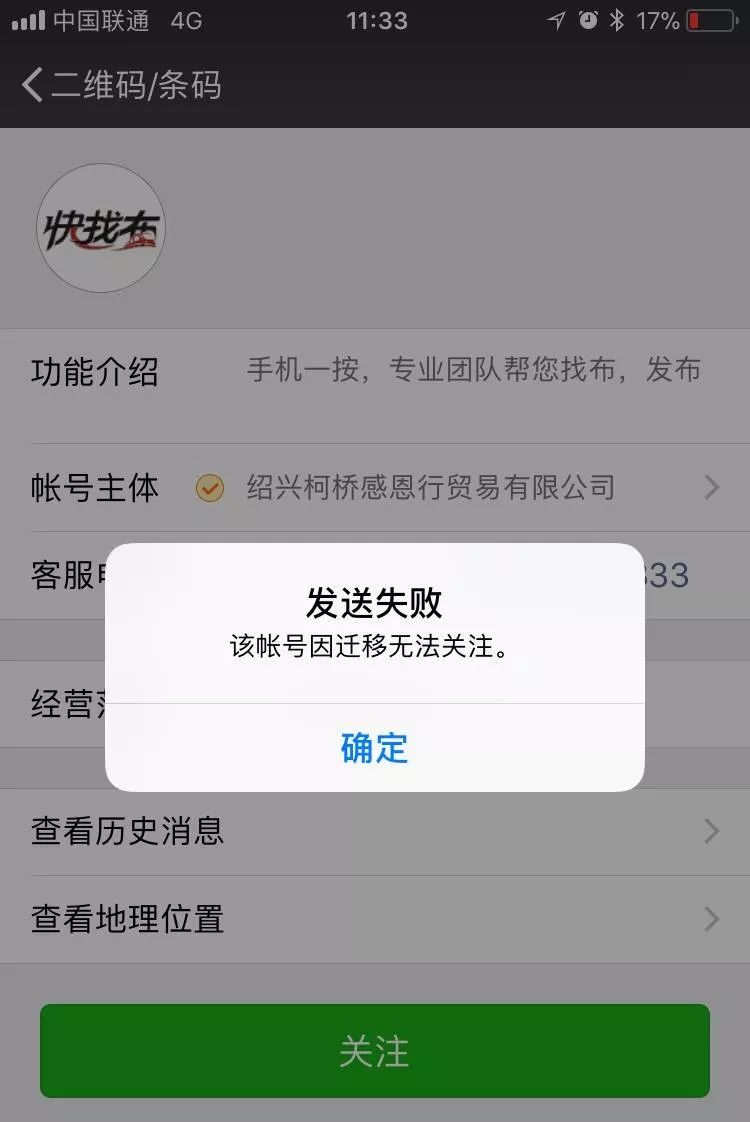Open the 快找布 account avatar
The height and width of the screenshot is (1122, 750).
coord(101,228)
